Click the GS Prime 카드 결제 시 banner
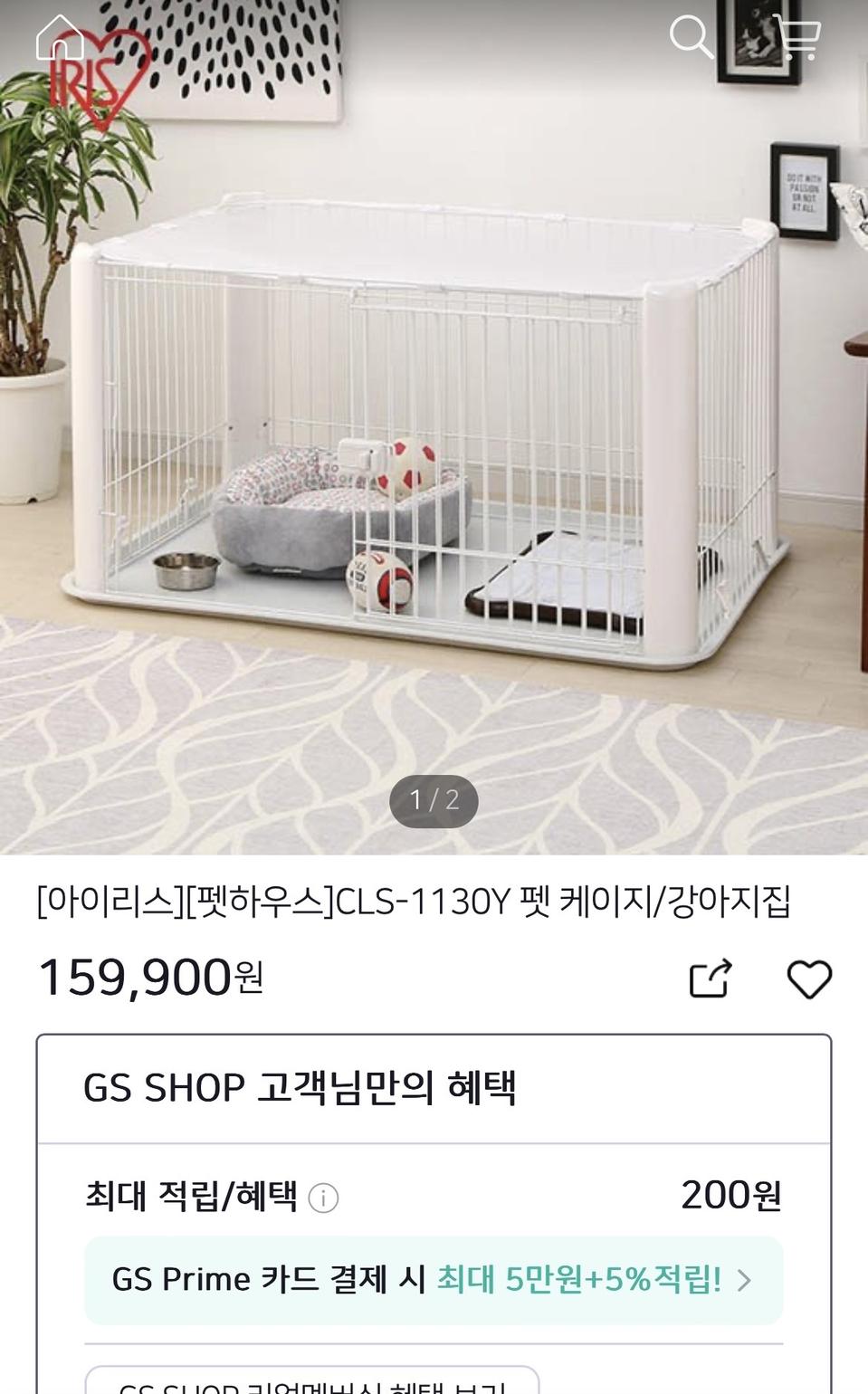 tap(272, 1280)
